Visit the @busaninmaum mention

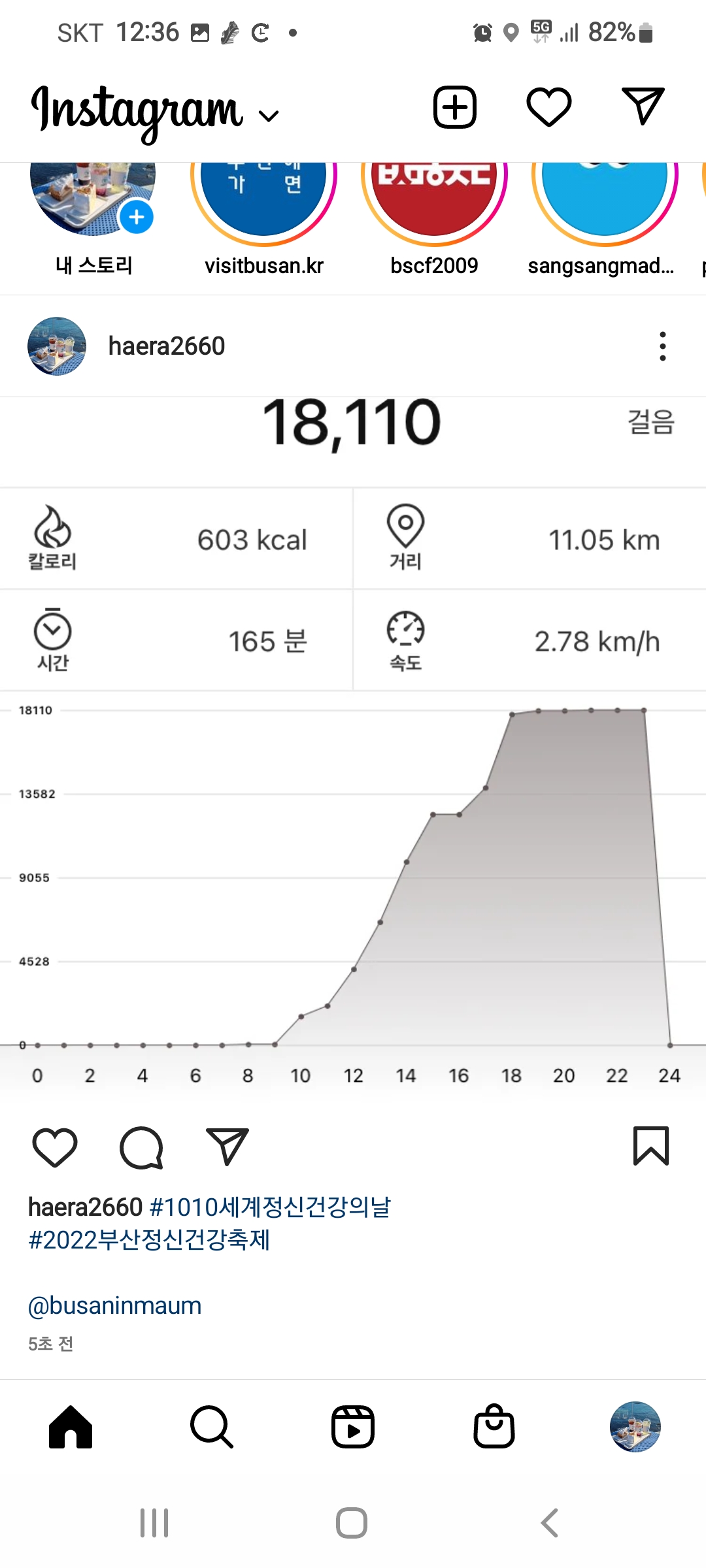point(115,1306)
